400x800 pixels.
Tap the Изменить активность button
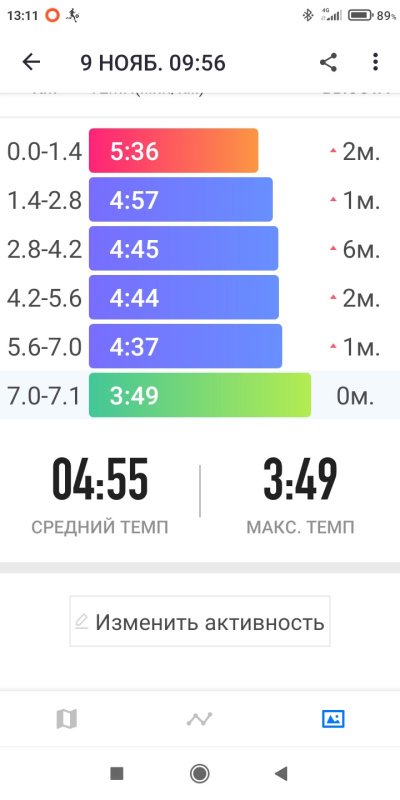200,621
